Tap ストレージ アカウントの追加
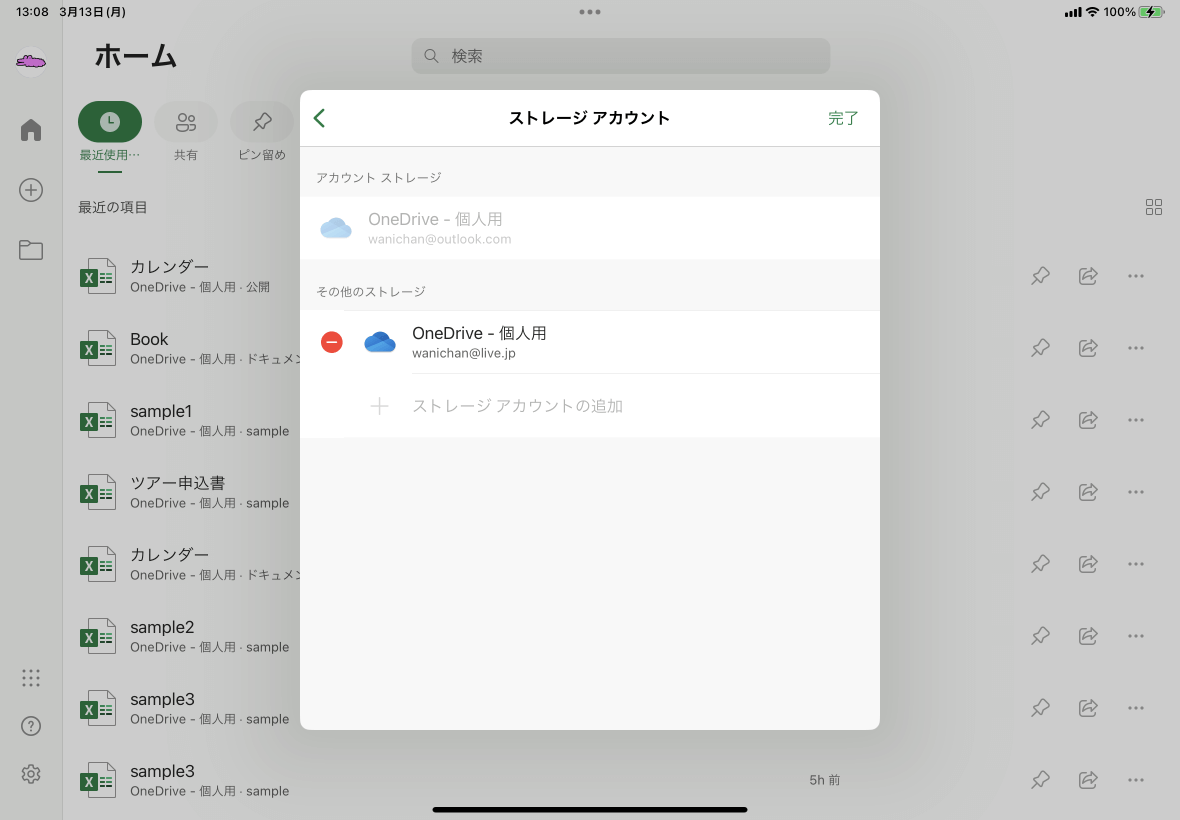The image size is (1180, 820). (517, 406)
